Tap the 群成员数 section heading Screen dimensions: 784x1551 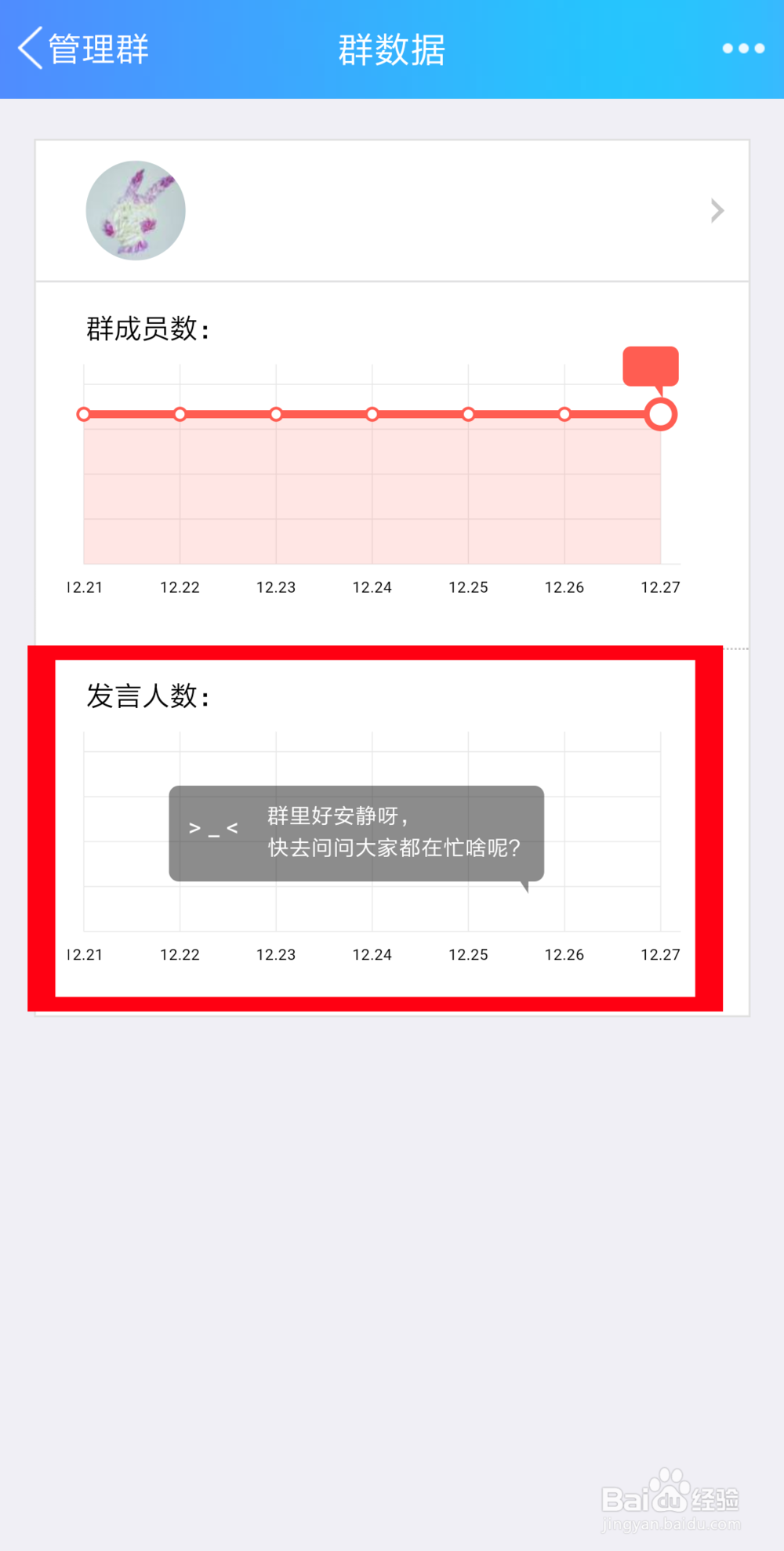(146, 329)
